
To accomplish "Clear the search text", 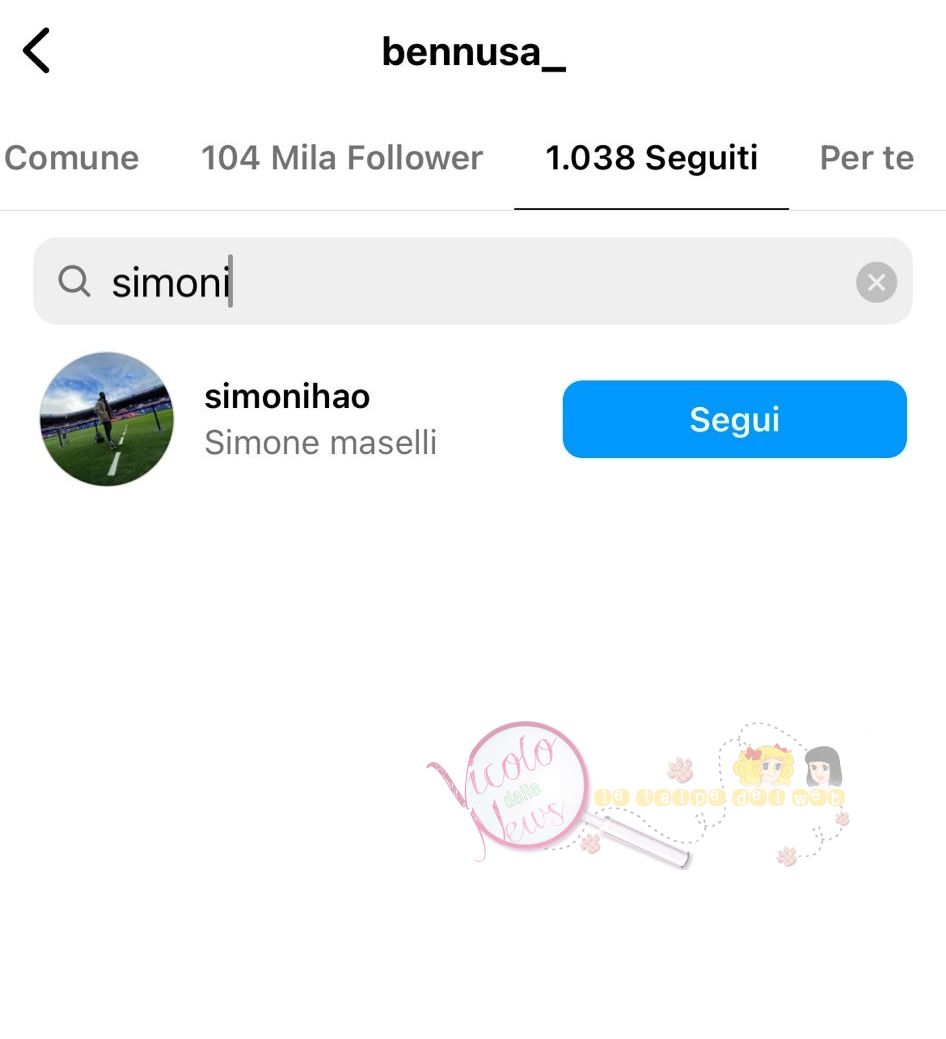I will (x=876, y=283).
